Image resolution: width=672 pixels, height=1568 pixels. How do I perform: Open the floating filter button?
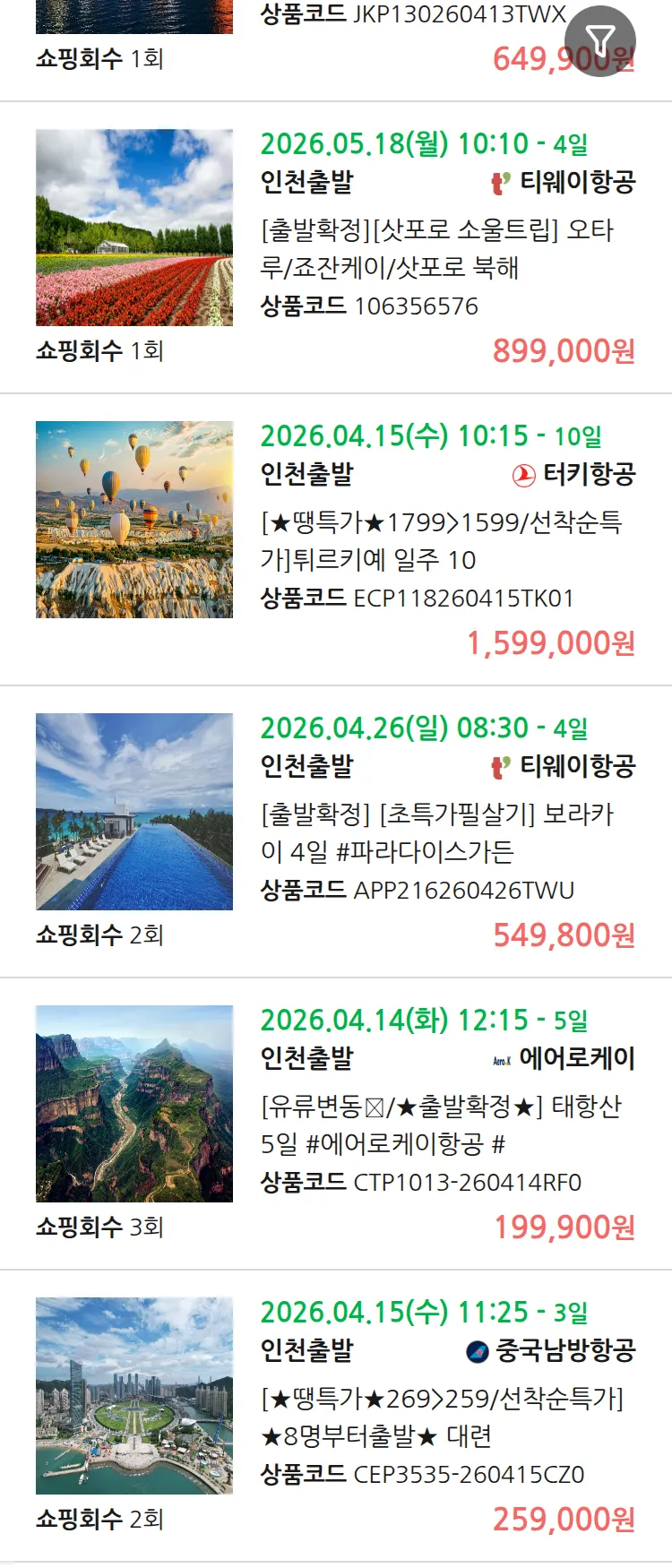pos(599,40)
